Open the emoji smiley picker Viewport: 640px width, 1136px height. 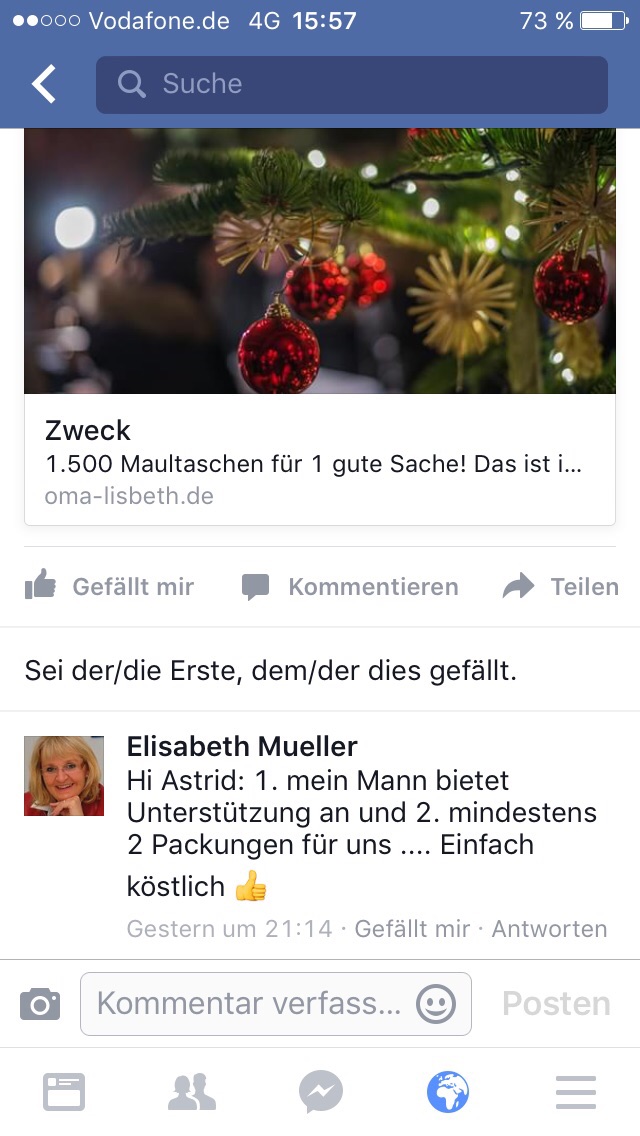coord(436,1004)
